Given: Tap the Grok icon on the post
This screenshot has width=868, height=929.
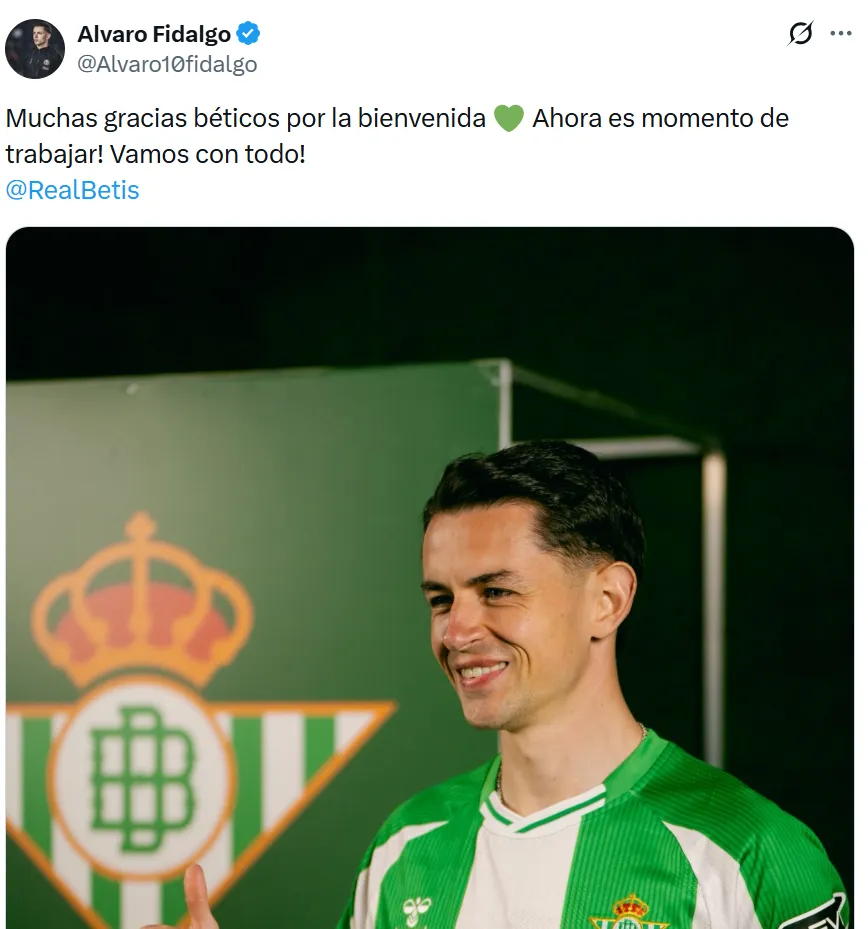Looking at the screenshot, I should tap(800, 34).
